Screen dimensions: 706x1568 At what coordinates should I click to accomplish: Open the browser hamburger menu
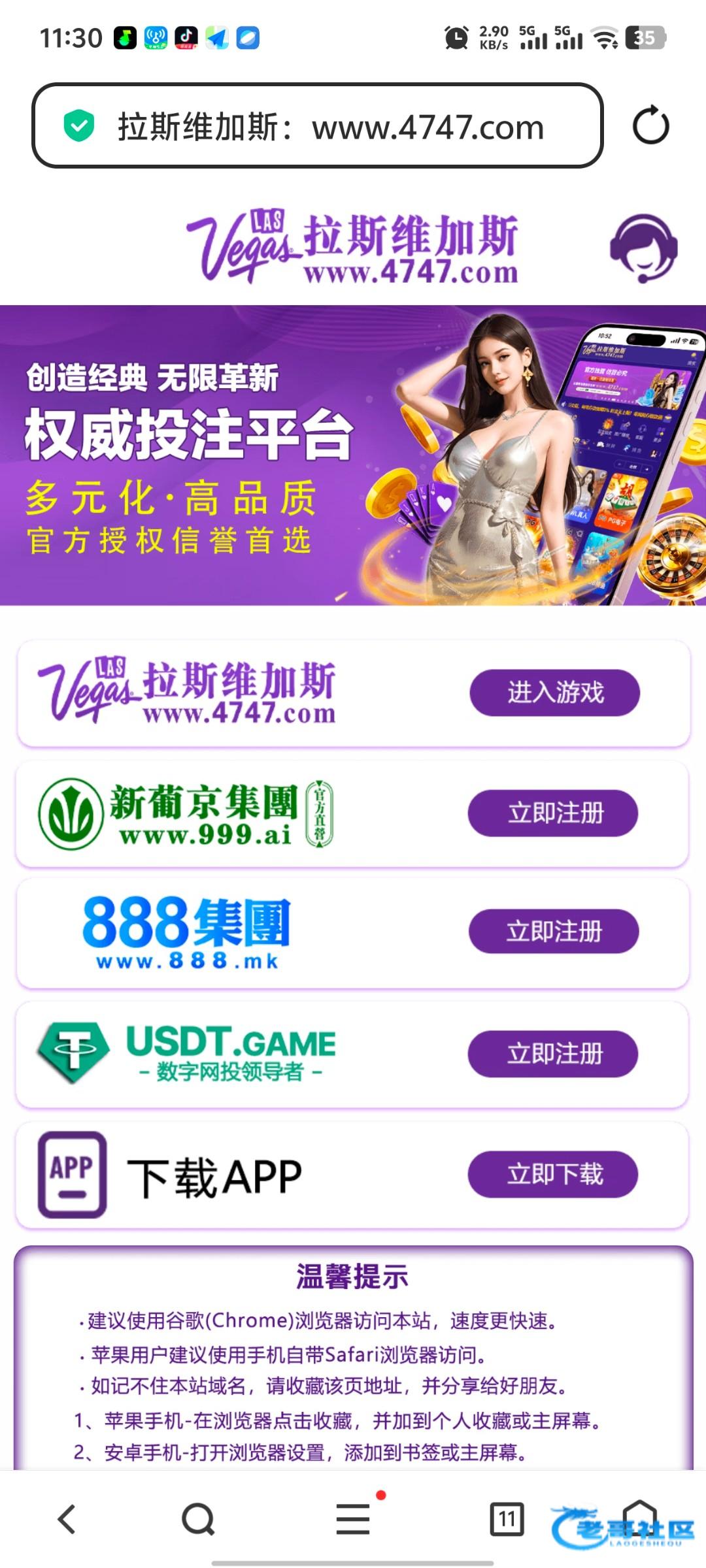pyautogui.click(x=353, y=1518)
